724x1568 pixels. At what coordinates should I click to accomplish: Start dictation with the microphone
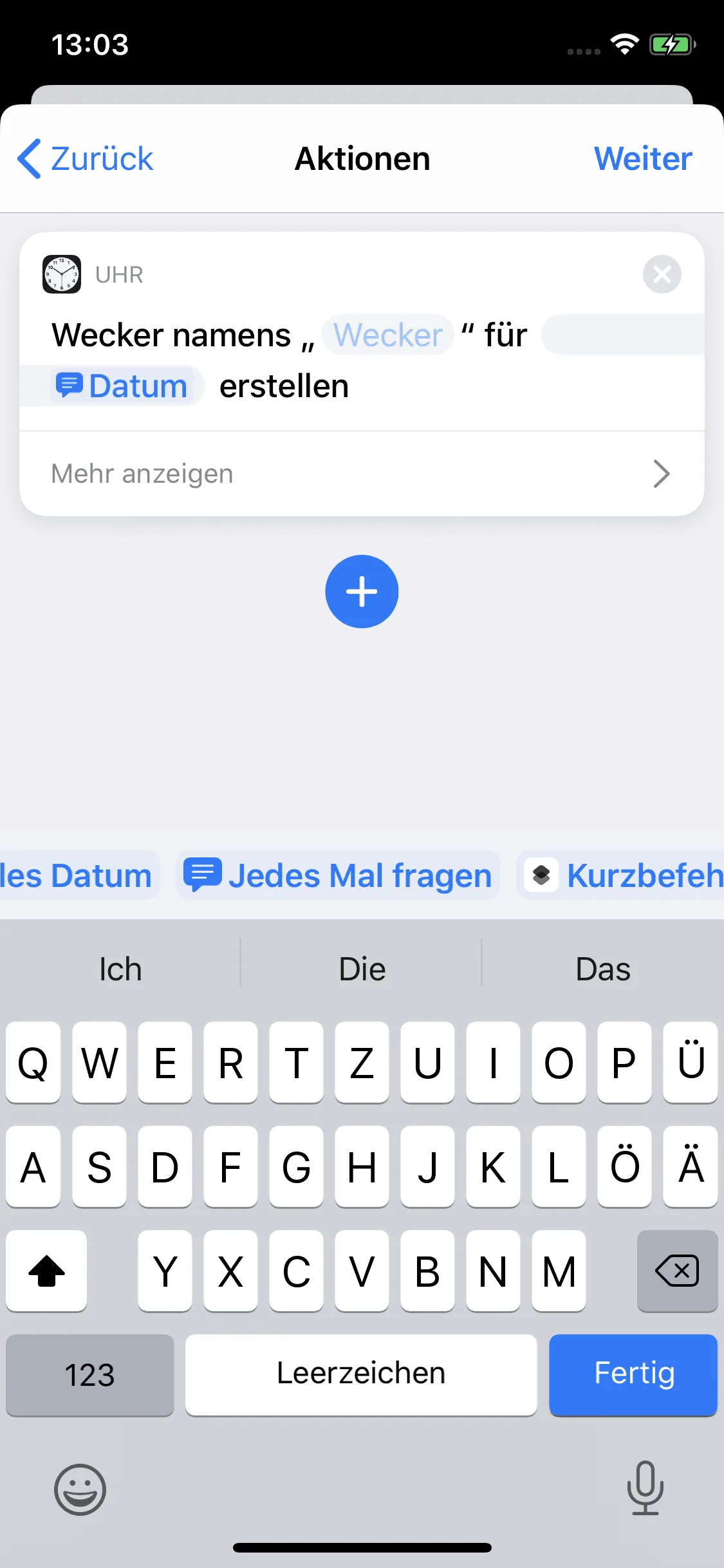(x=645, y=1488)
